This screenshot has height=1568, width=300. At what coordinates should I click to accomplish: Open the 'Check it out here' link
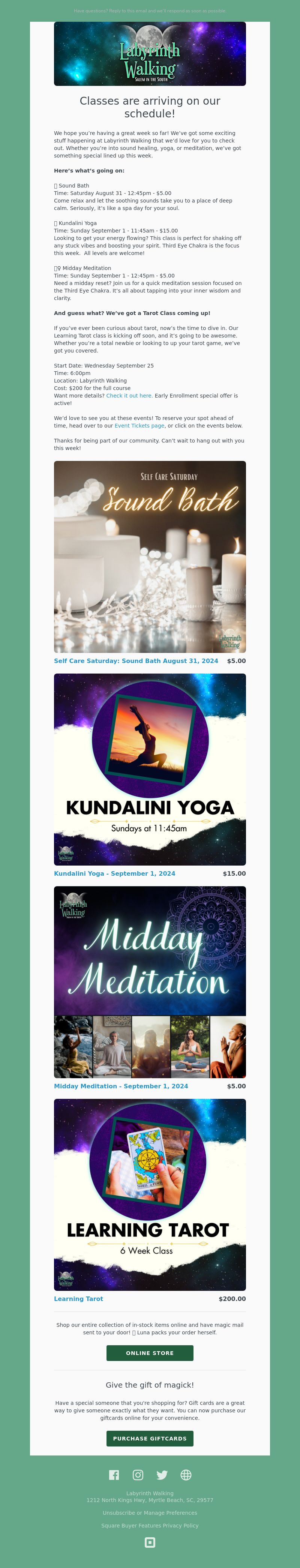pos(129,396)
